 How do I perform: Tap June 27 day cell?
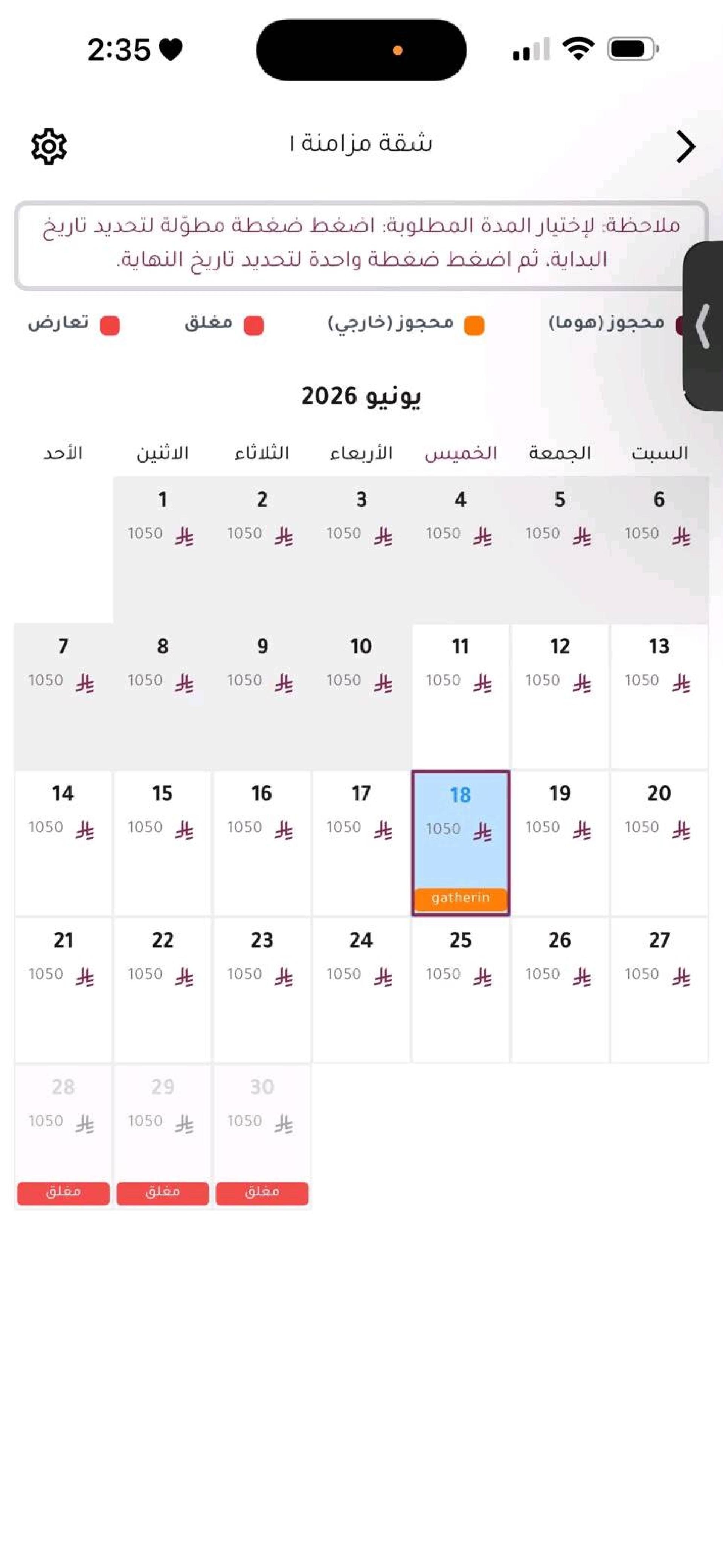659,990
